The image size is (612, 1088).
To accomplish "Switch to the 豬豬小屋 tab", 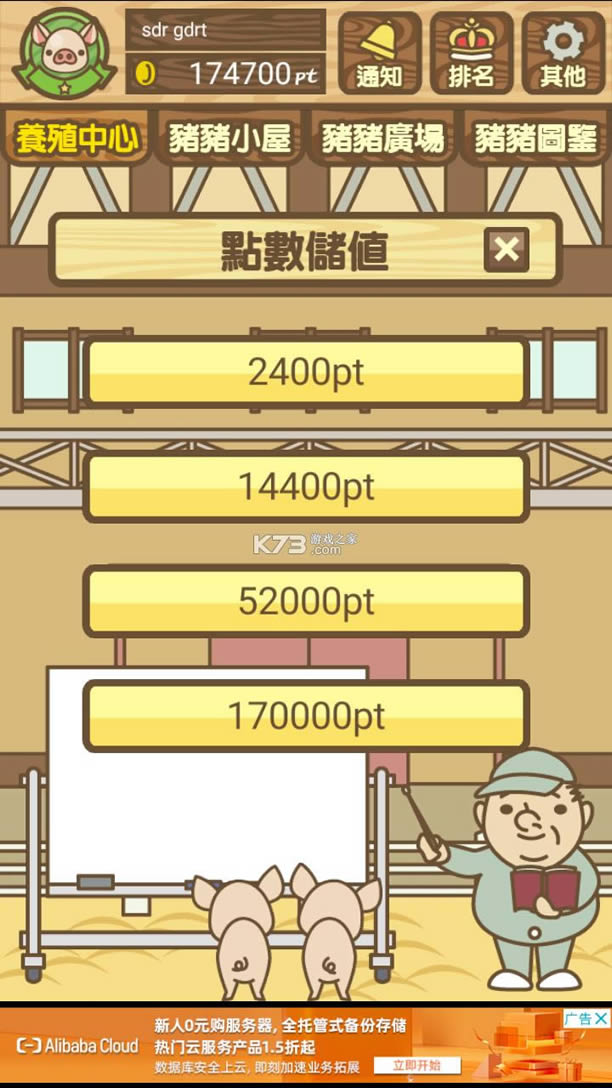I will coord(229,138).
